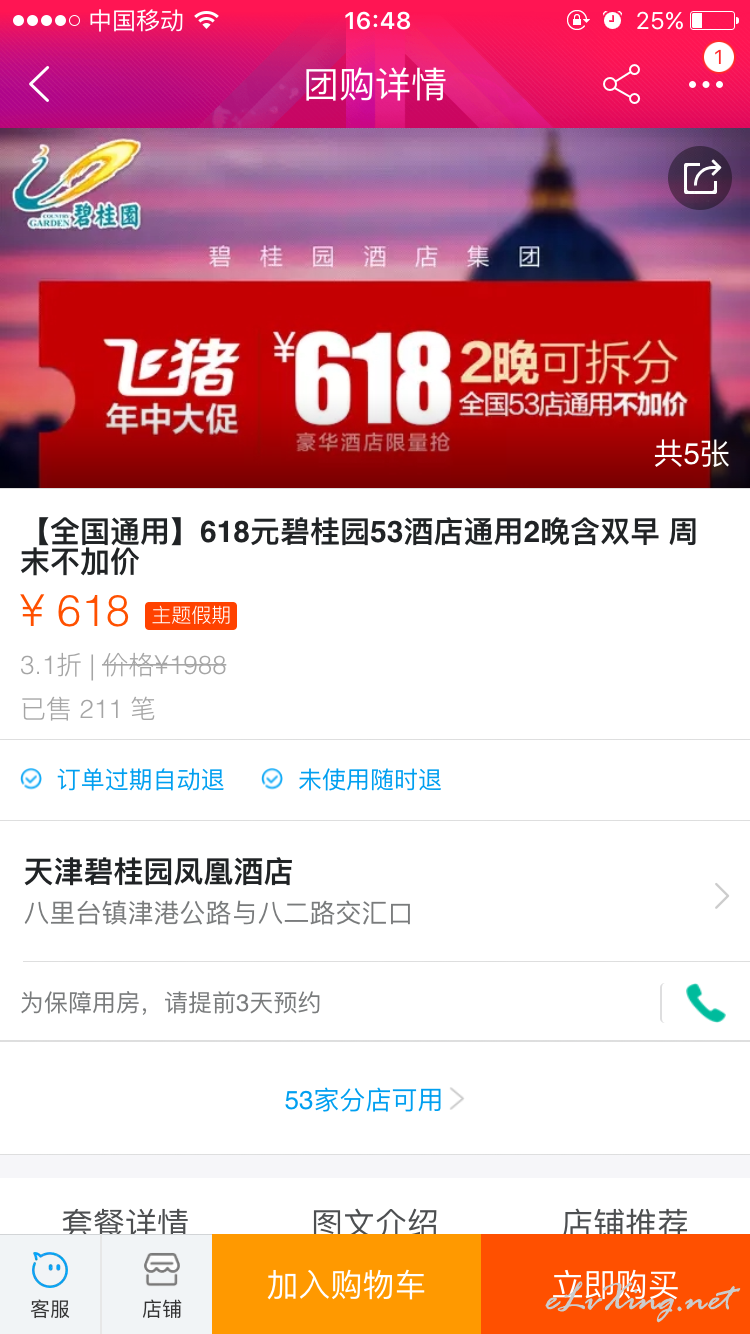750x1334 pixels.
Task: Switch to the 图文介绍 tab
Action: coord(375,1221)
